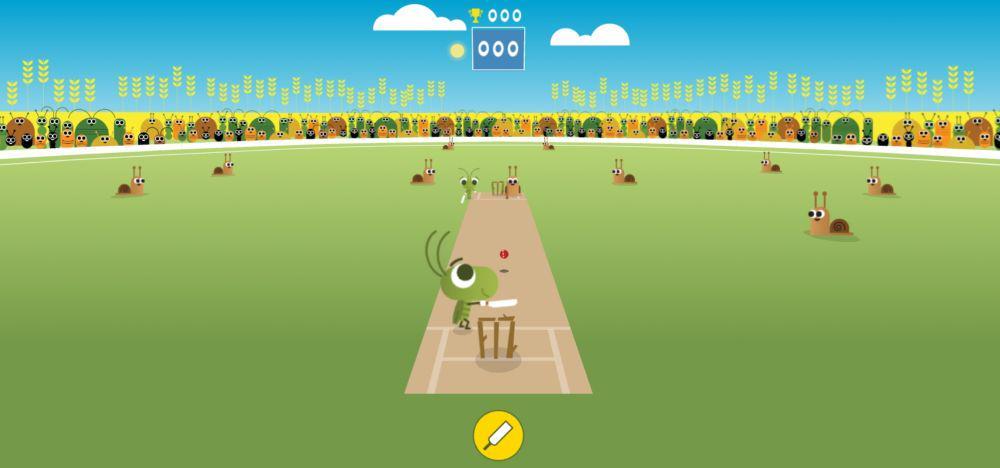Swing the bat with the yellow button

pos(498,434)
